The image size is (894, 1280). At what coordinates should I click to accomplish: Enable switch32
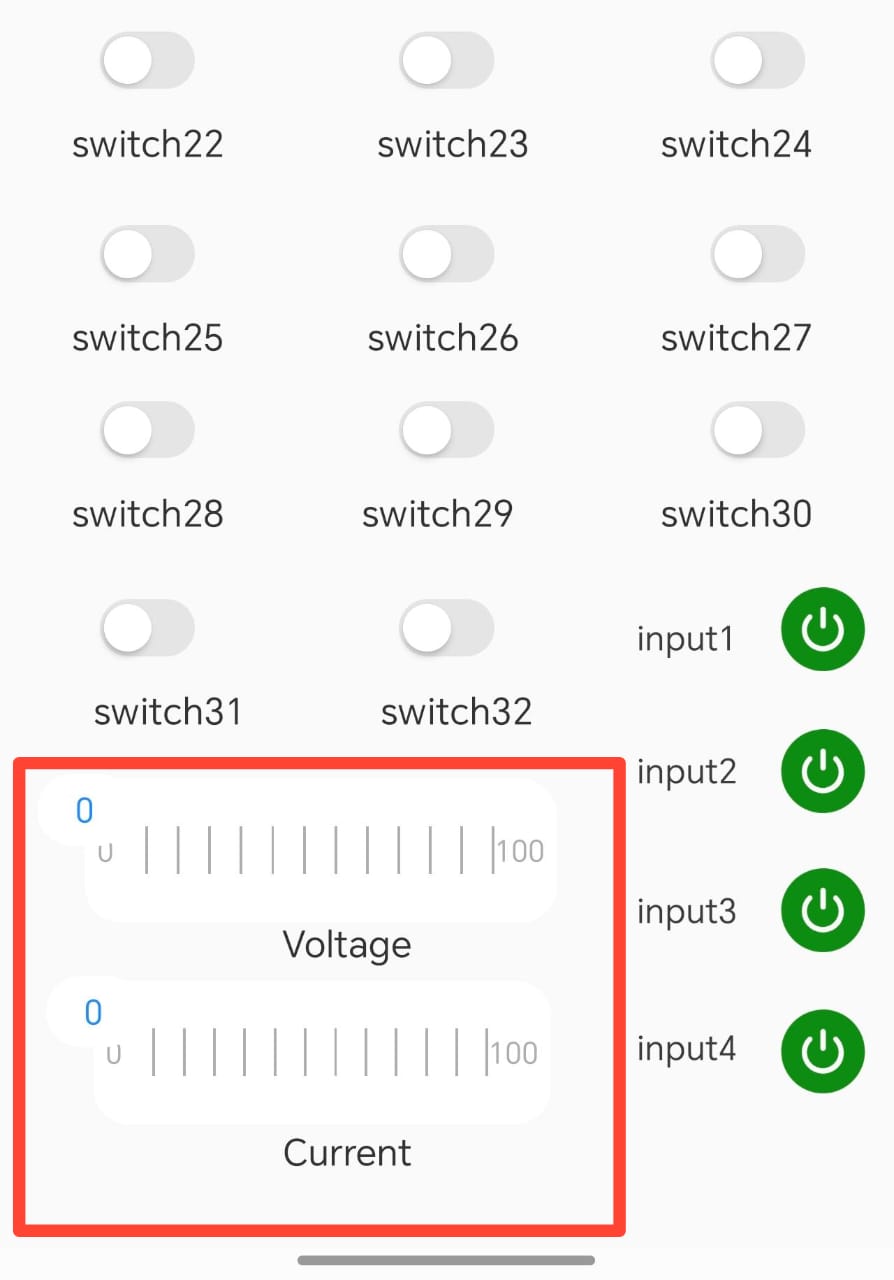pos(446,628)
